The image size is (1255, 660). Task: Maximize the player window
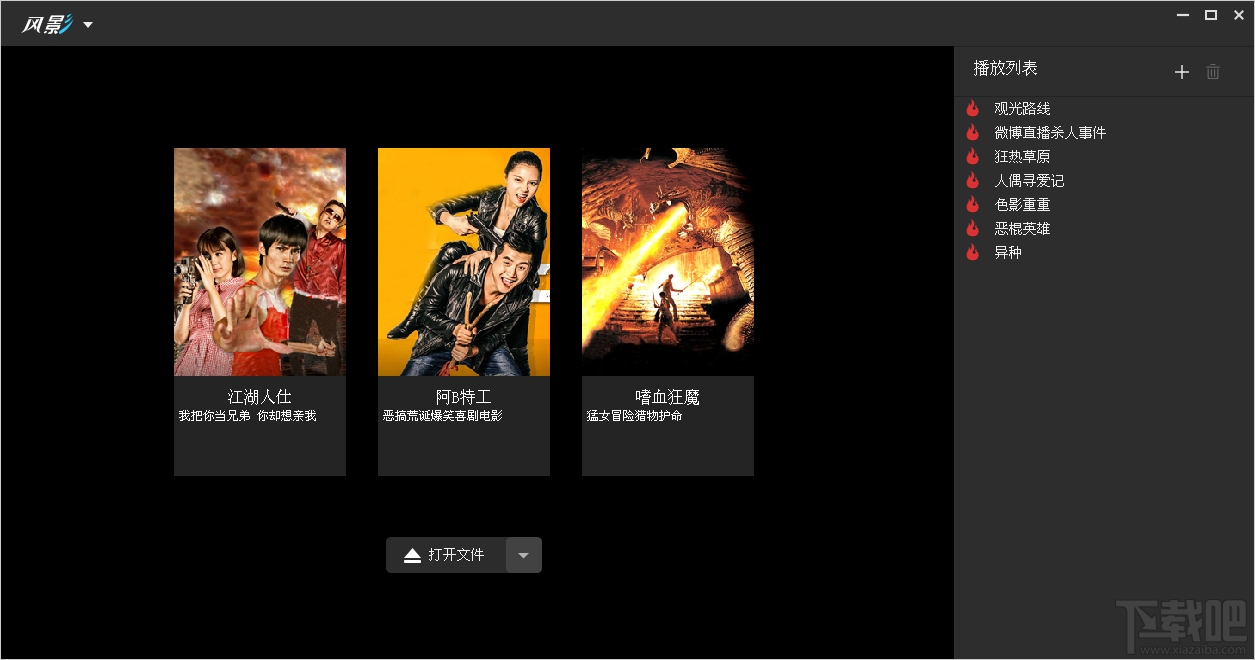click(x=1211, y=15)
